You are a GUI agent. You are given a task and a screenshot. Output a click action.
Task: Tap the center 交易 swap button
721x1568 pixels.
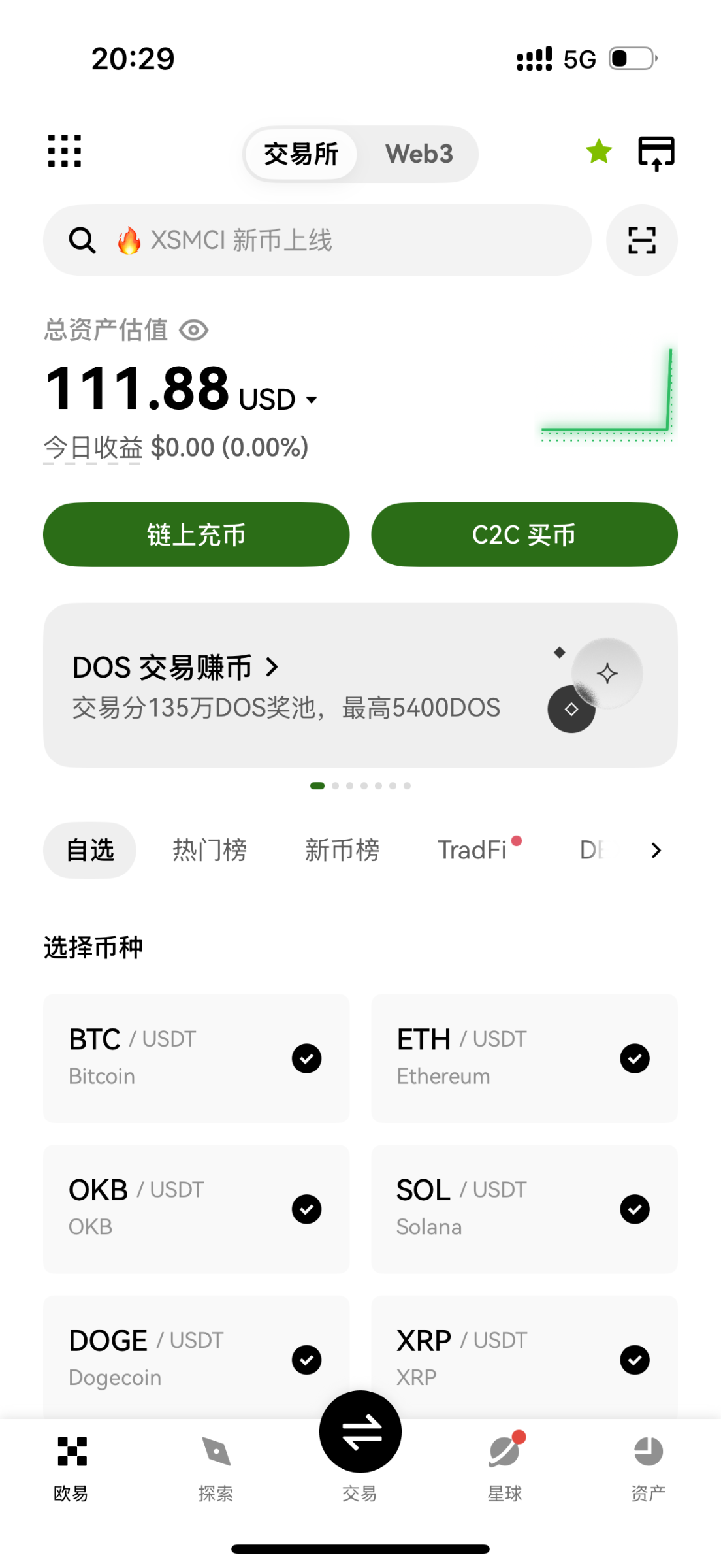[360, 1432]
